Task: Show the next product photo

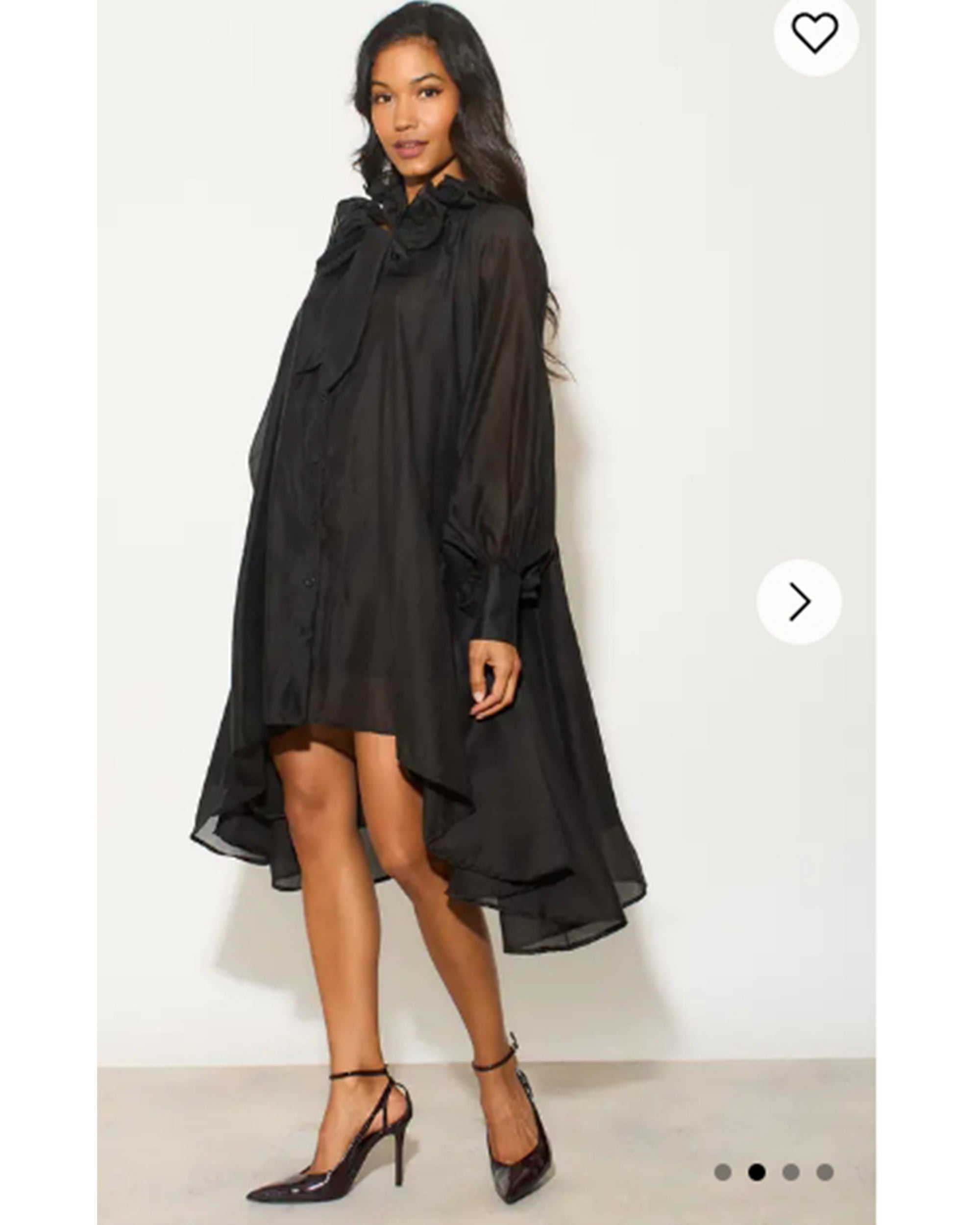Action: (799, 601)
